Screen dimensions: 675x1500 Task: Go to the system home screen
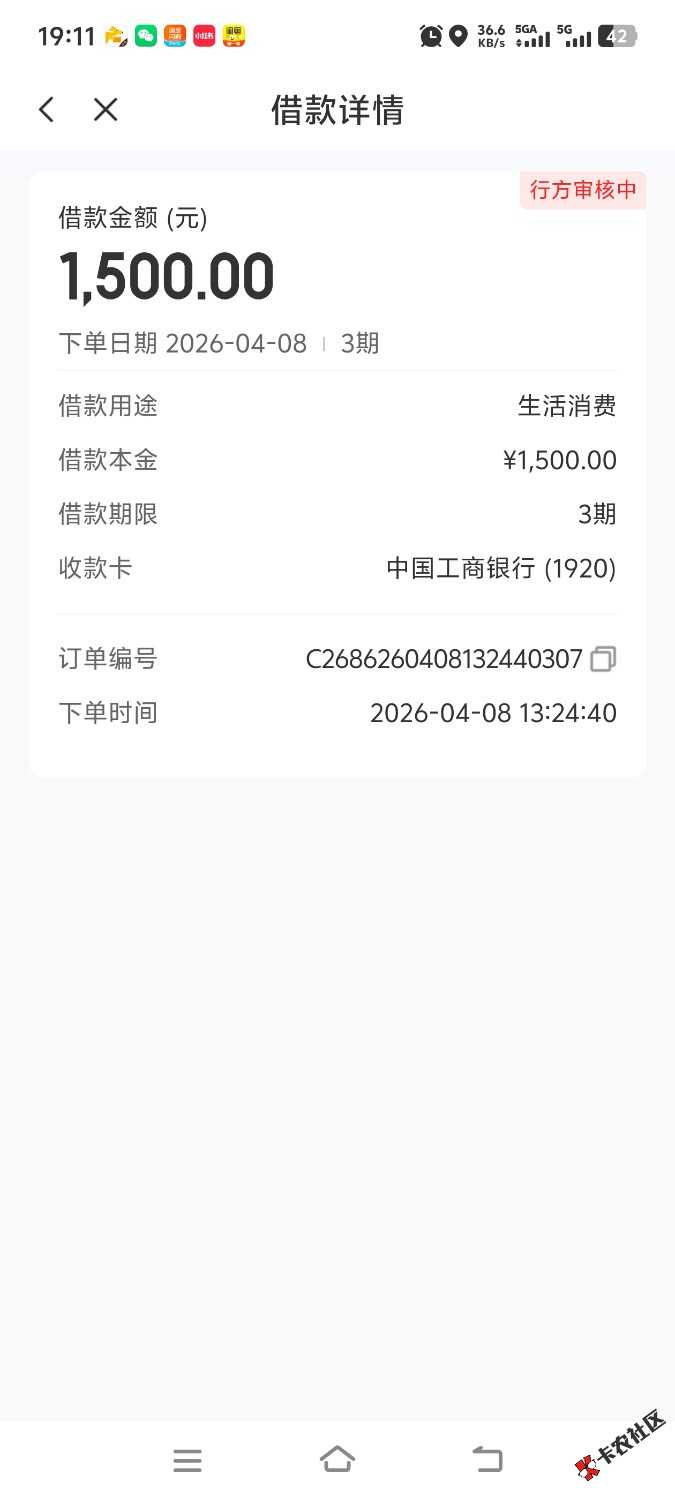coord(337,1460)
